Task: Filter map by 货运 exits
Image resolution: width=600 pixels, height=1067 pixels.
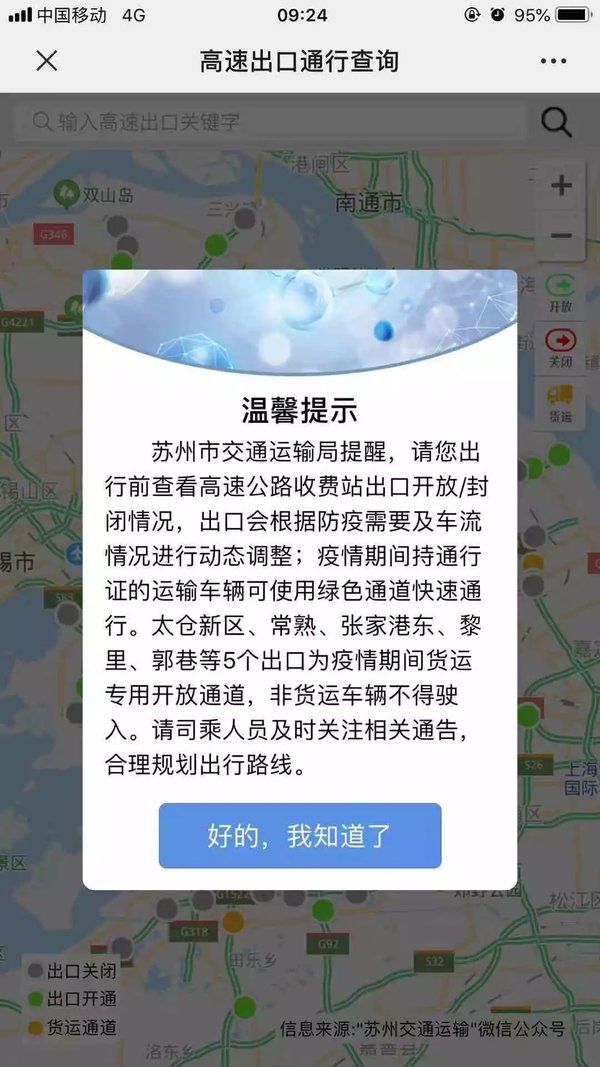Action: pos(560,404)
